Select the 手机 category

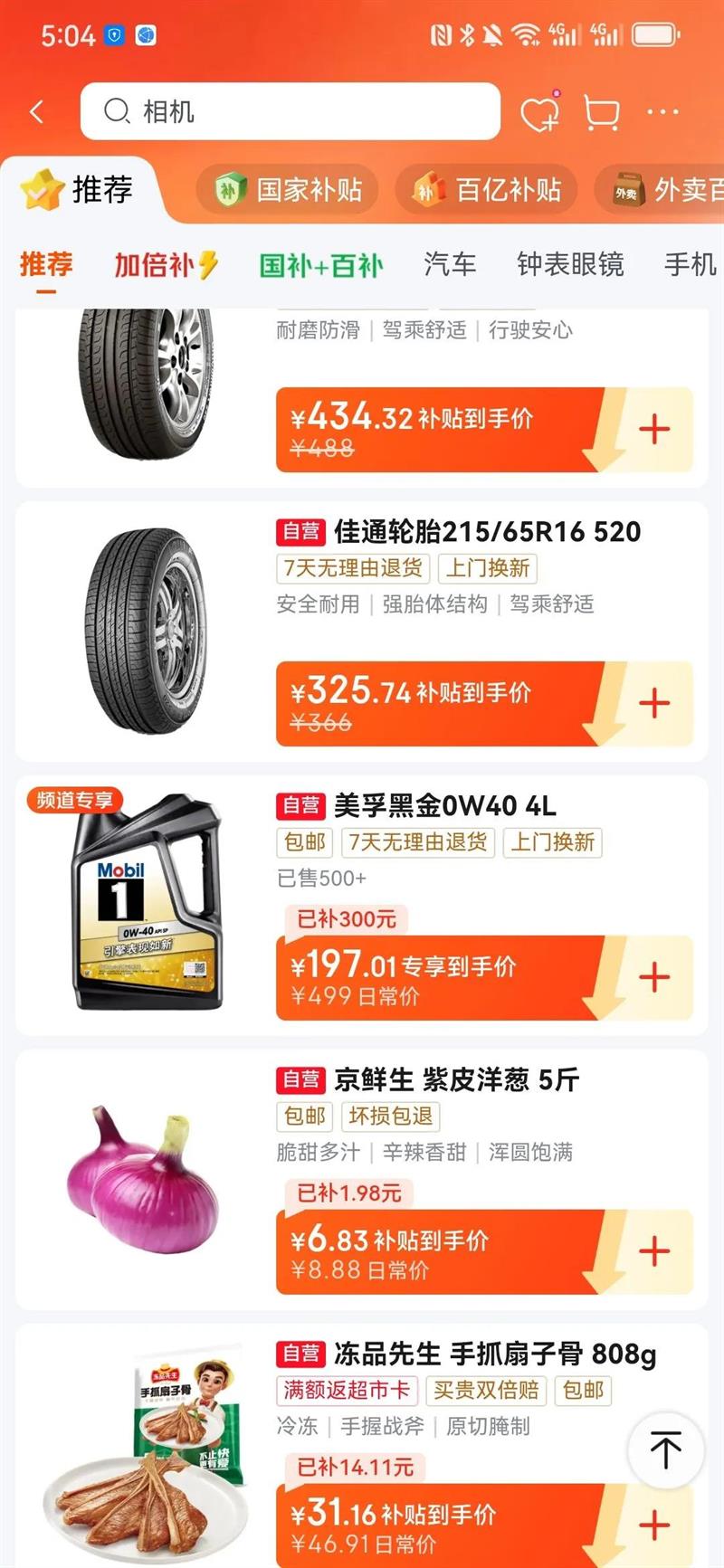[690, 264]
